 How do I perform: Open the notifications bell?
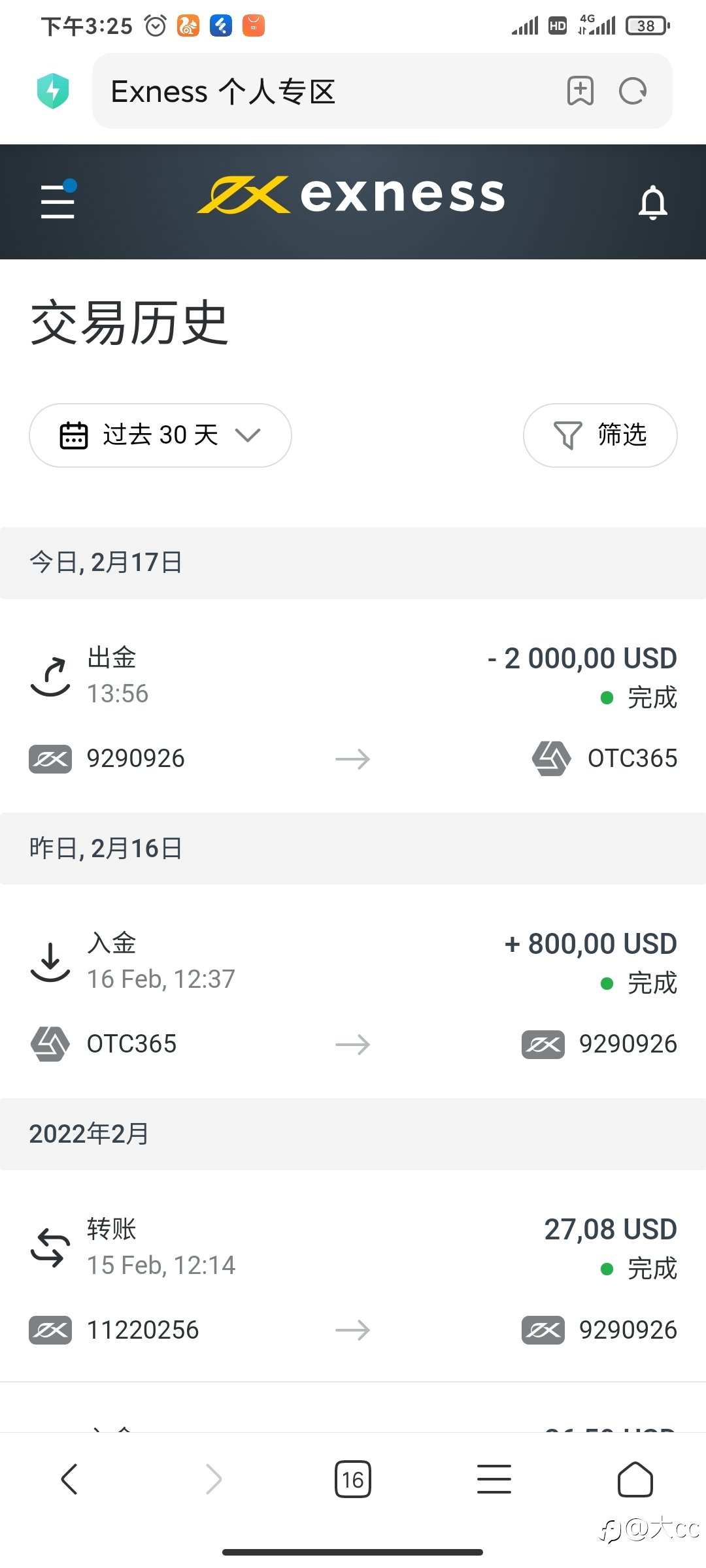[652, 203]
